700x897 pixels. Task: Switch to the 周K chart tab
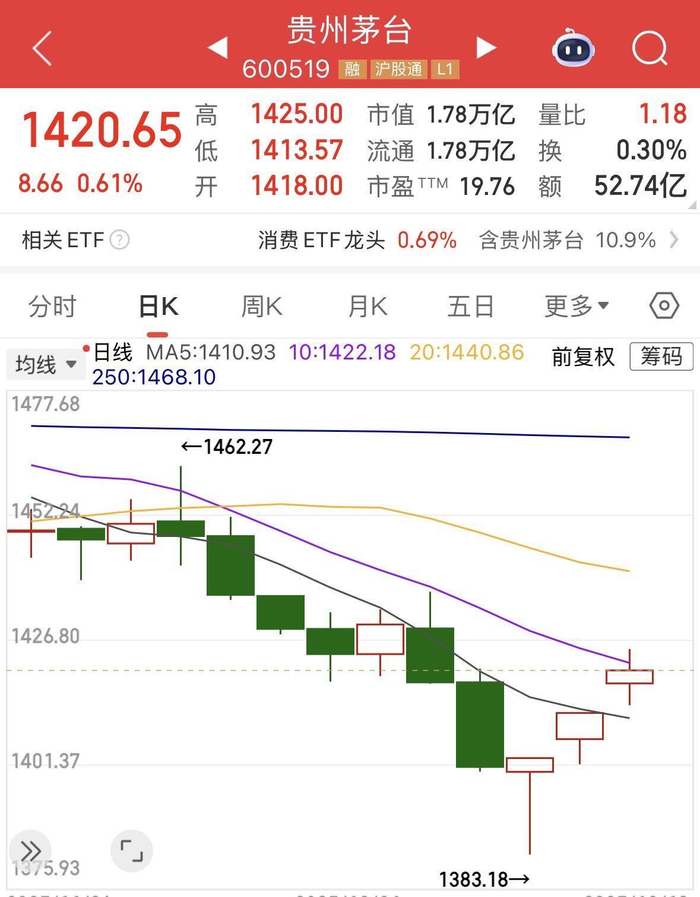(262, 306)
